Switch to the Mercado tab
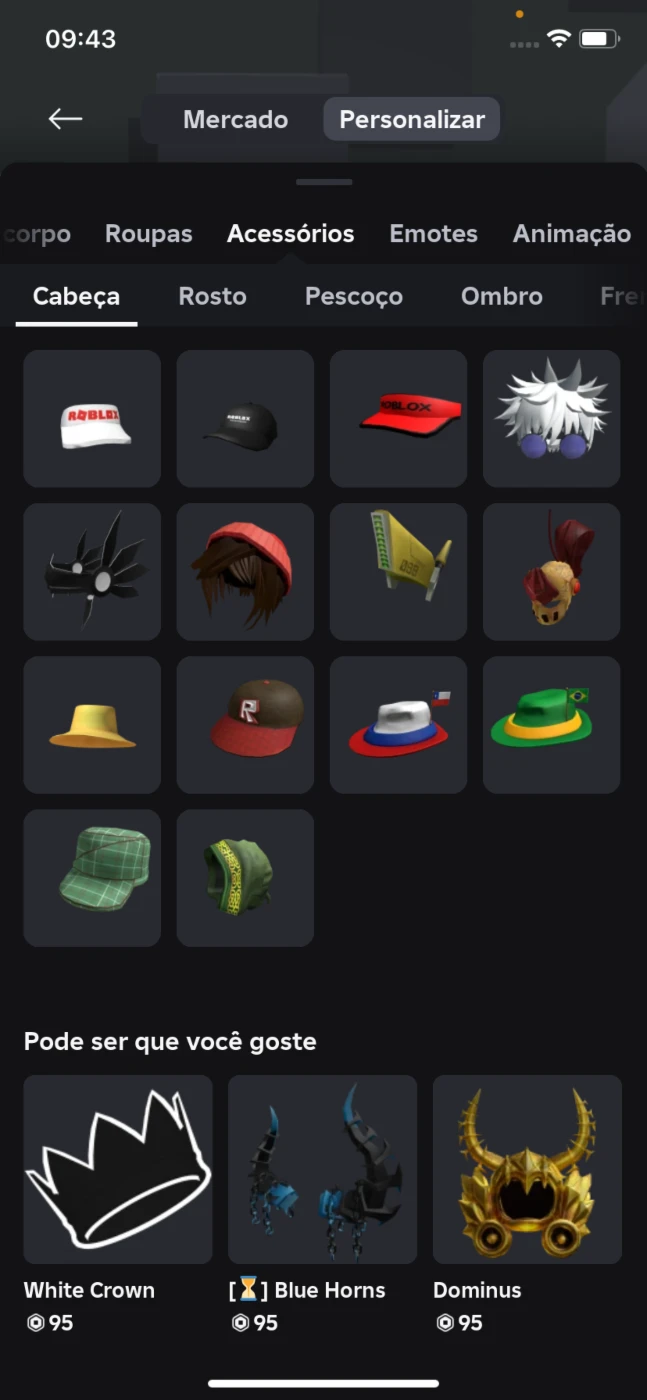 pyautogui.click(x=235, y=119)
